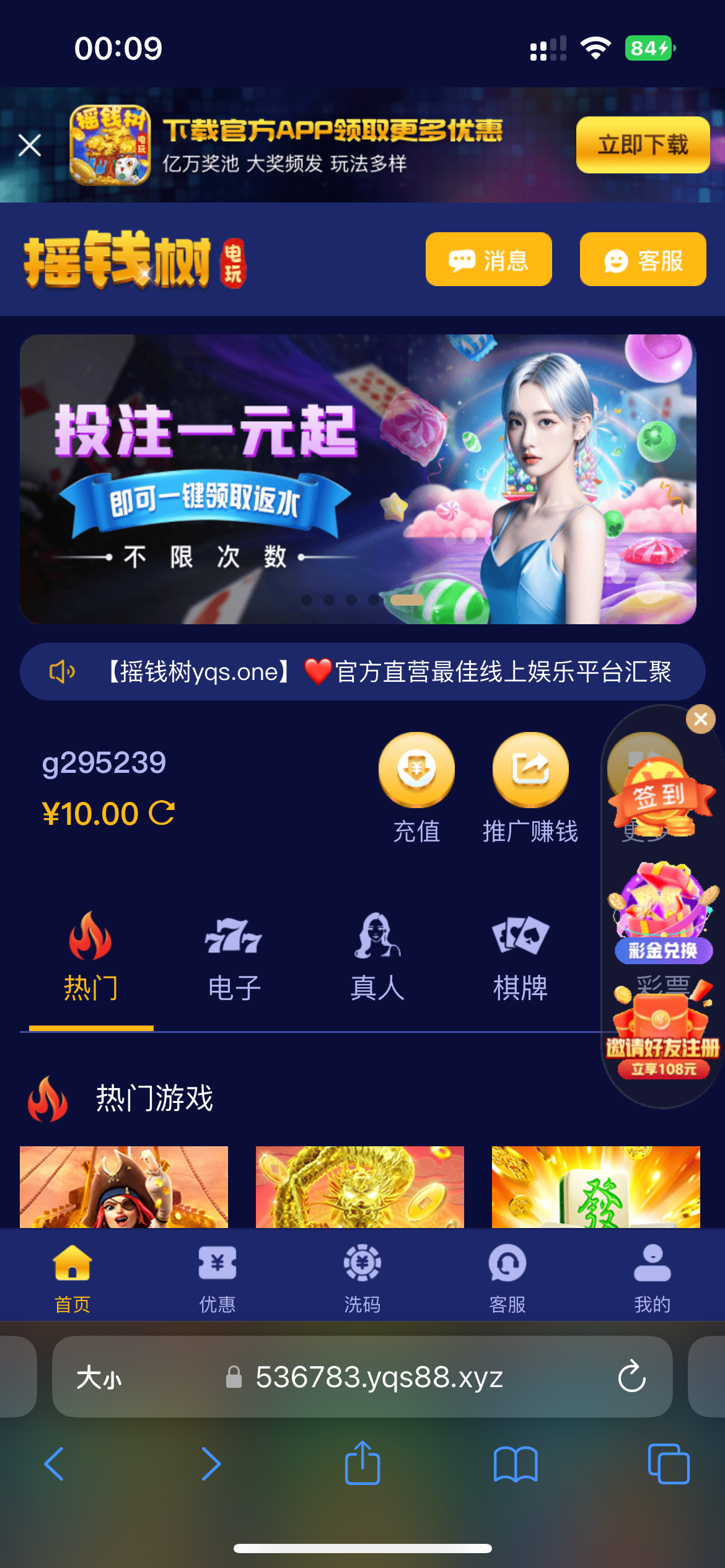Tap the 立即下载 download button

pos(643,145)
